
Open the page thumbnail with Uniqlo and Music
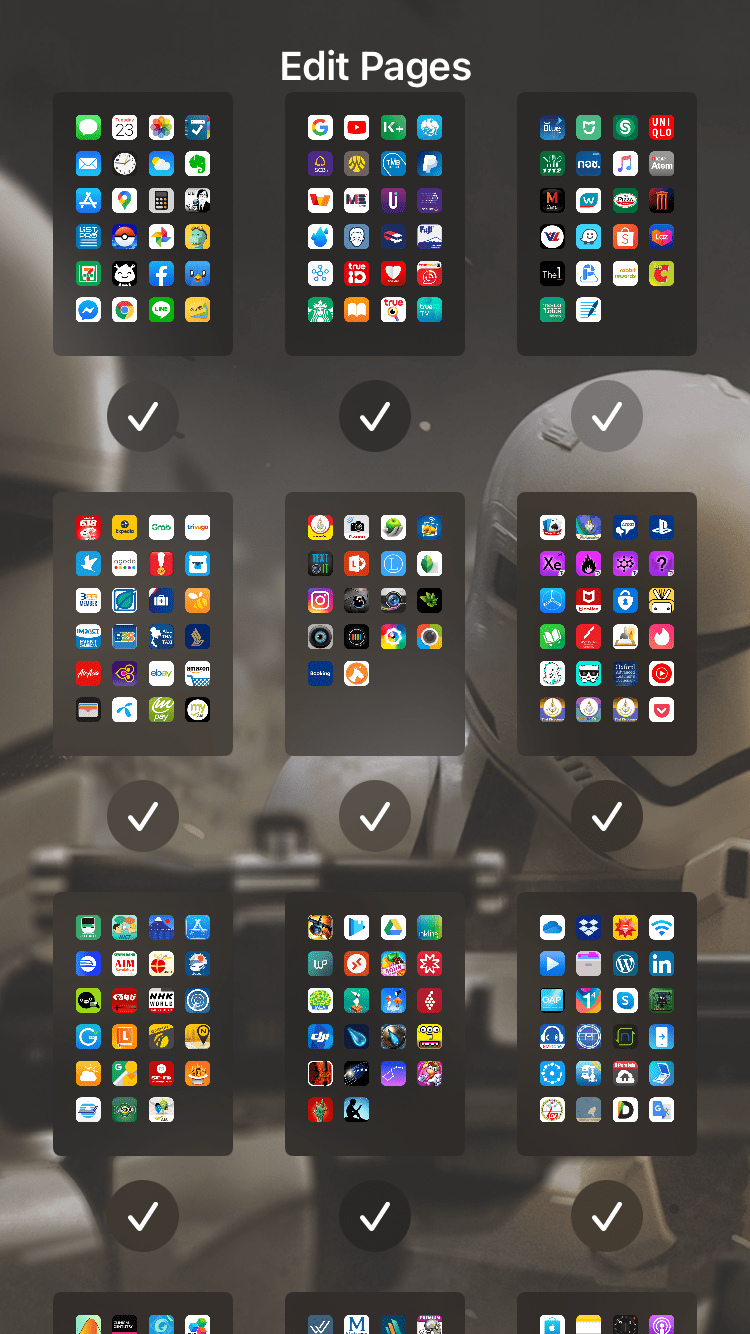click(x=607, y=224)
